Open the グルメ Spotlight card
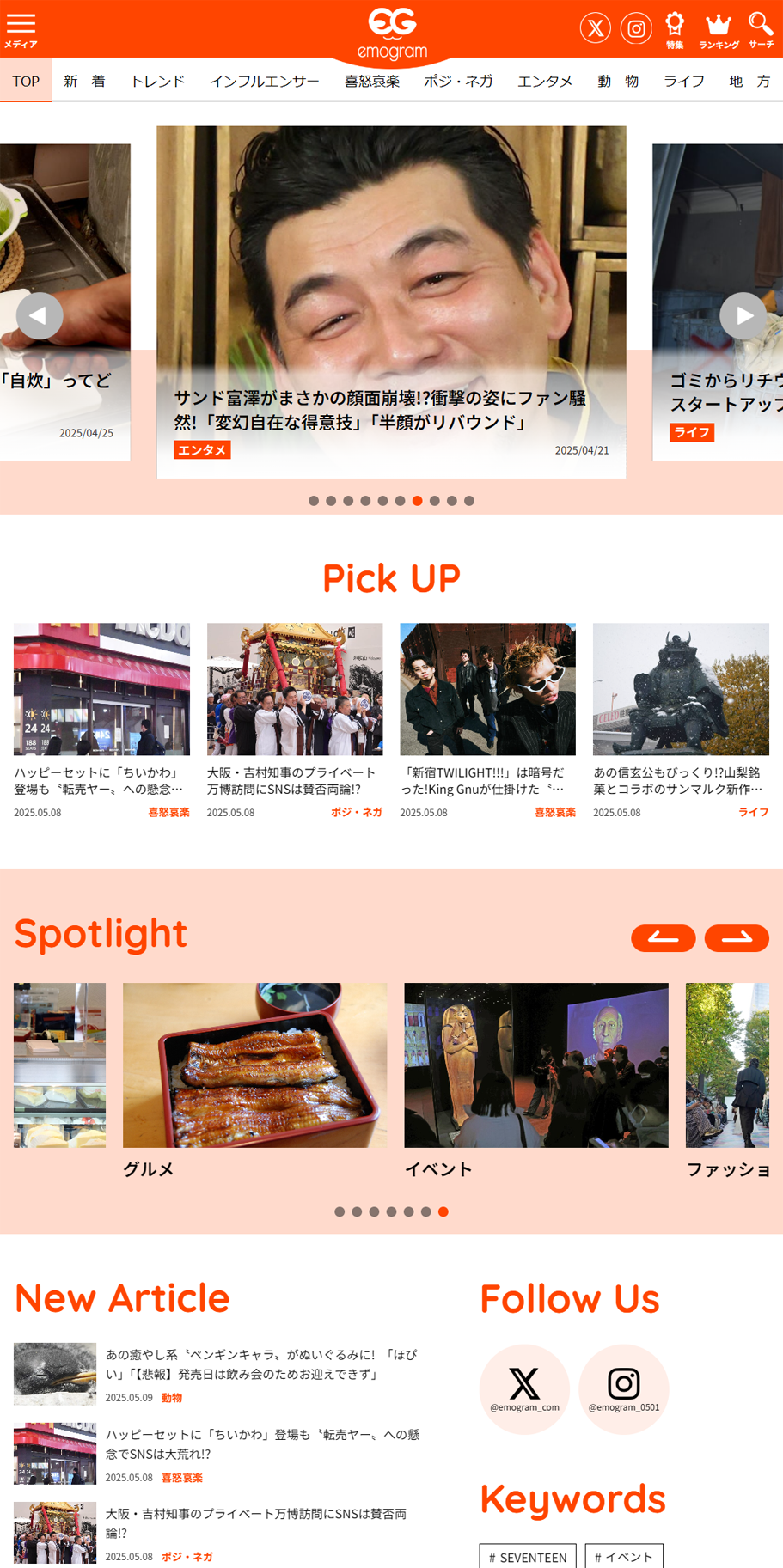Screen dimensions: 783x1568 tap(254, 1081)
